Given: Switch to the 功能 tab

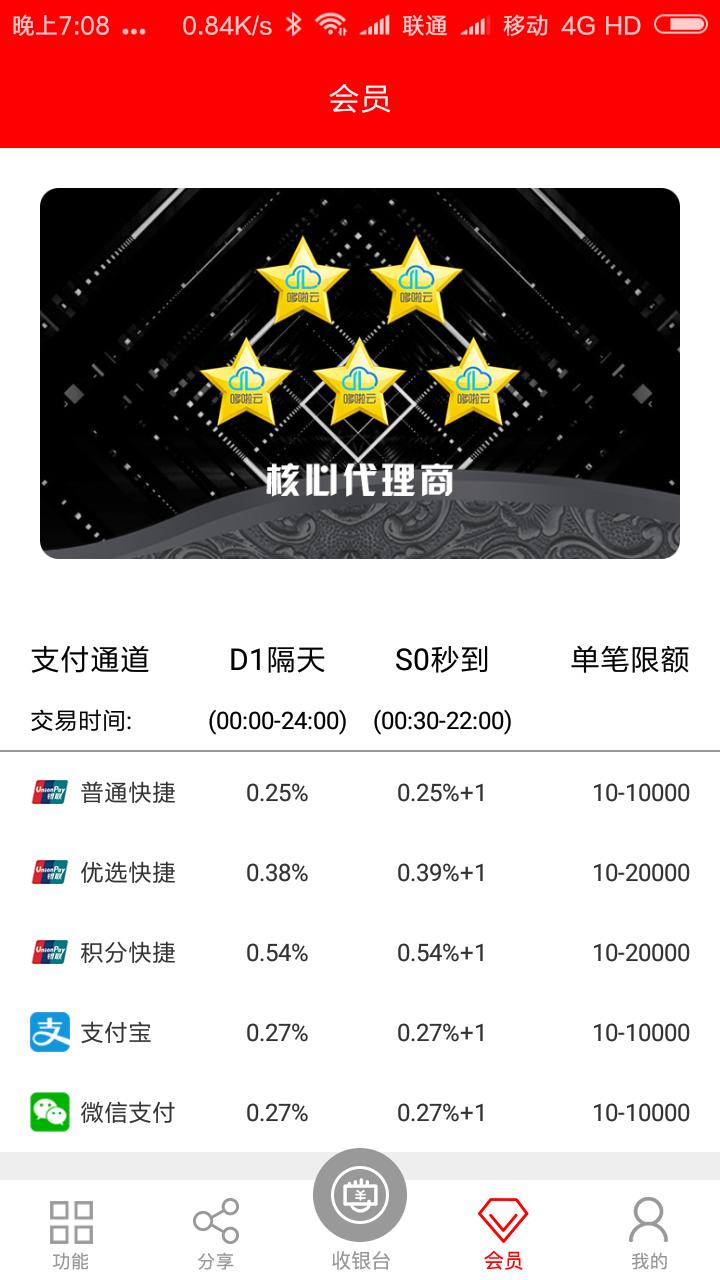Looking at the screenshot, I should point(72,1230).
